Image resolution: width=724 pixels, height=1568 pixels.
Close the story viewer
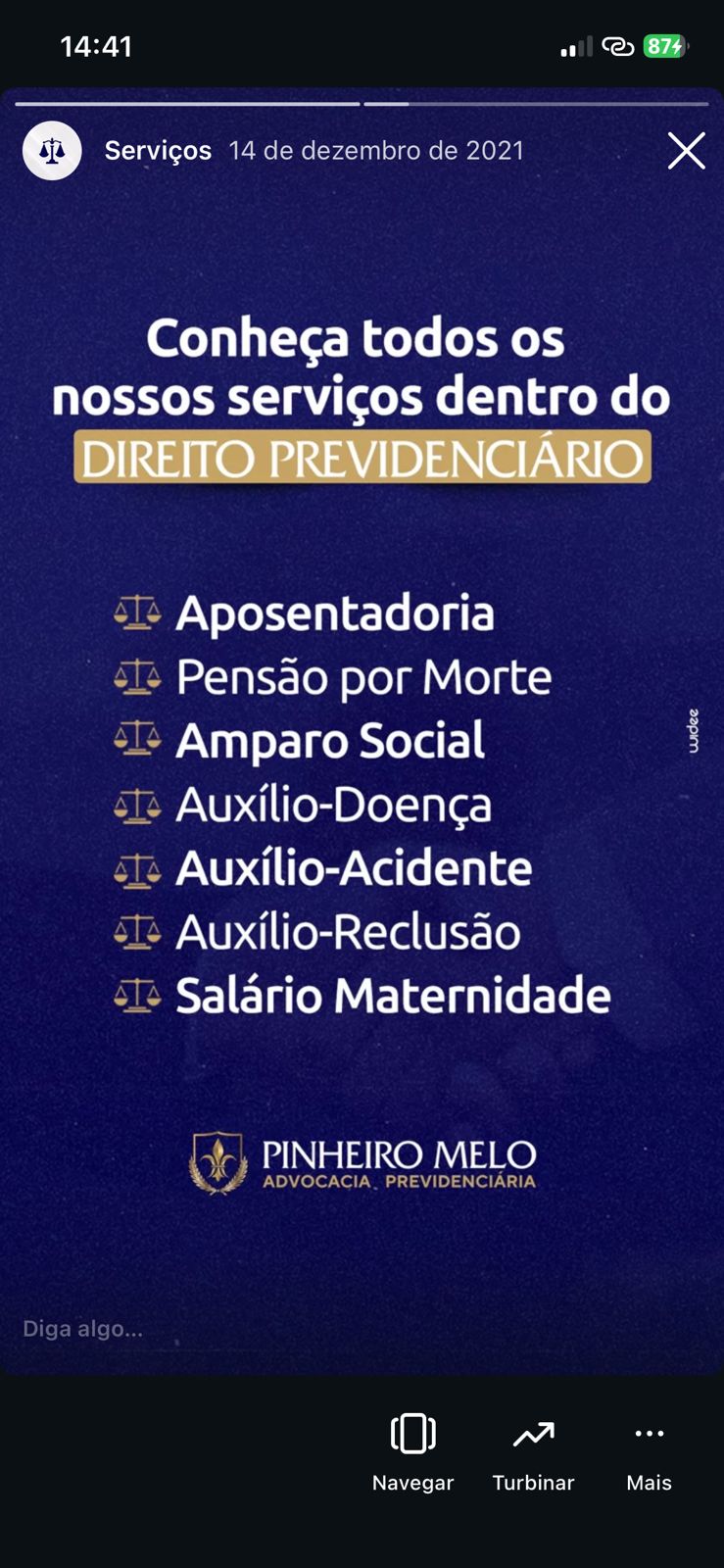coord(686,151)
